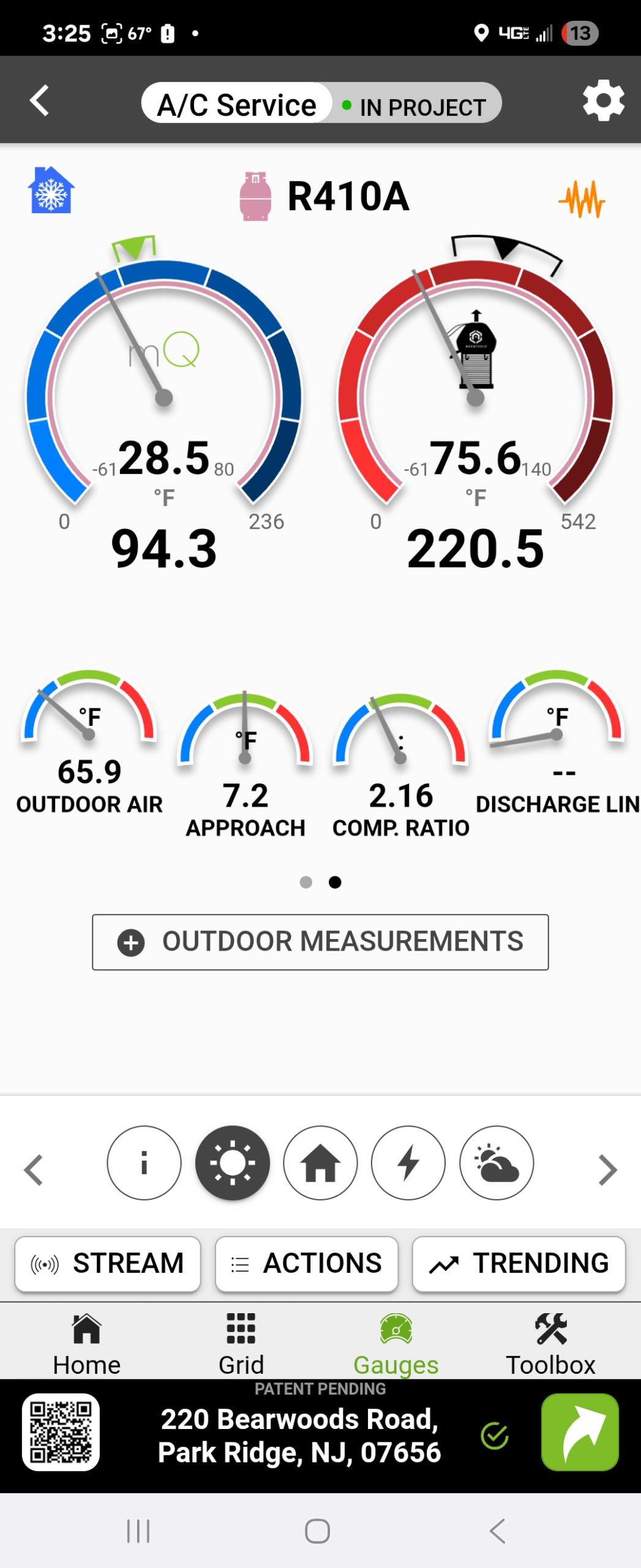Change the R410A refrigerant selection
The image size is (641, 1568).
click(x=324, y=197)
